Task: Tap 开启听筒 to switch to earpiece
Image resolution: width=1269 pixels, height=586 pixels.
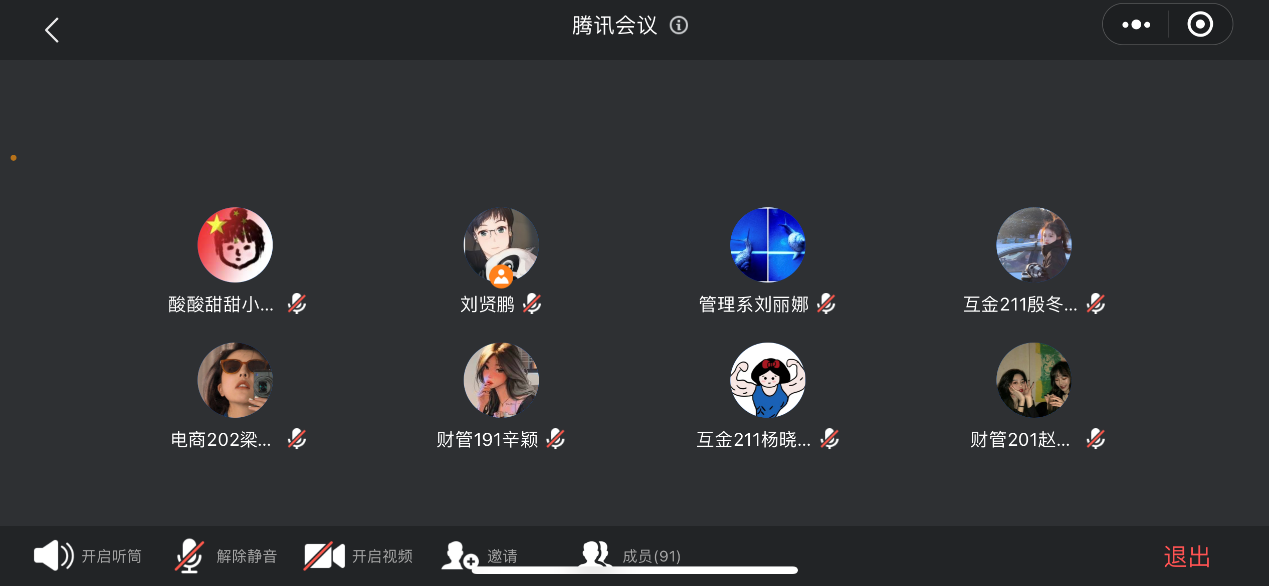Action: pyautogui.click(x=88, y=556)
